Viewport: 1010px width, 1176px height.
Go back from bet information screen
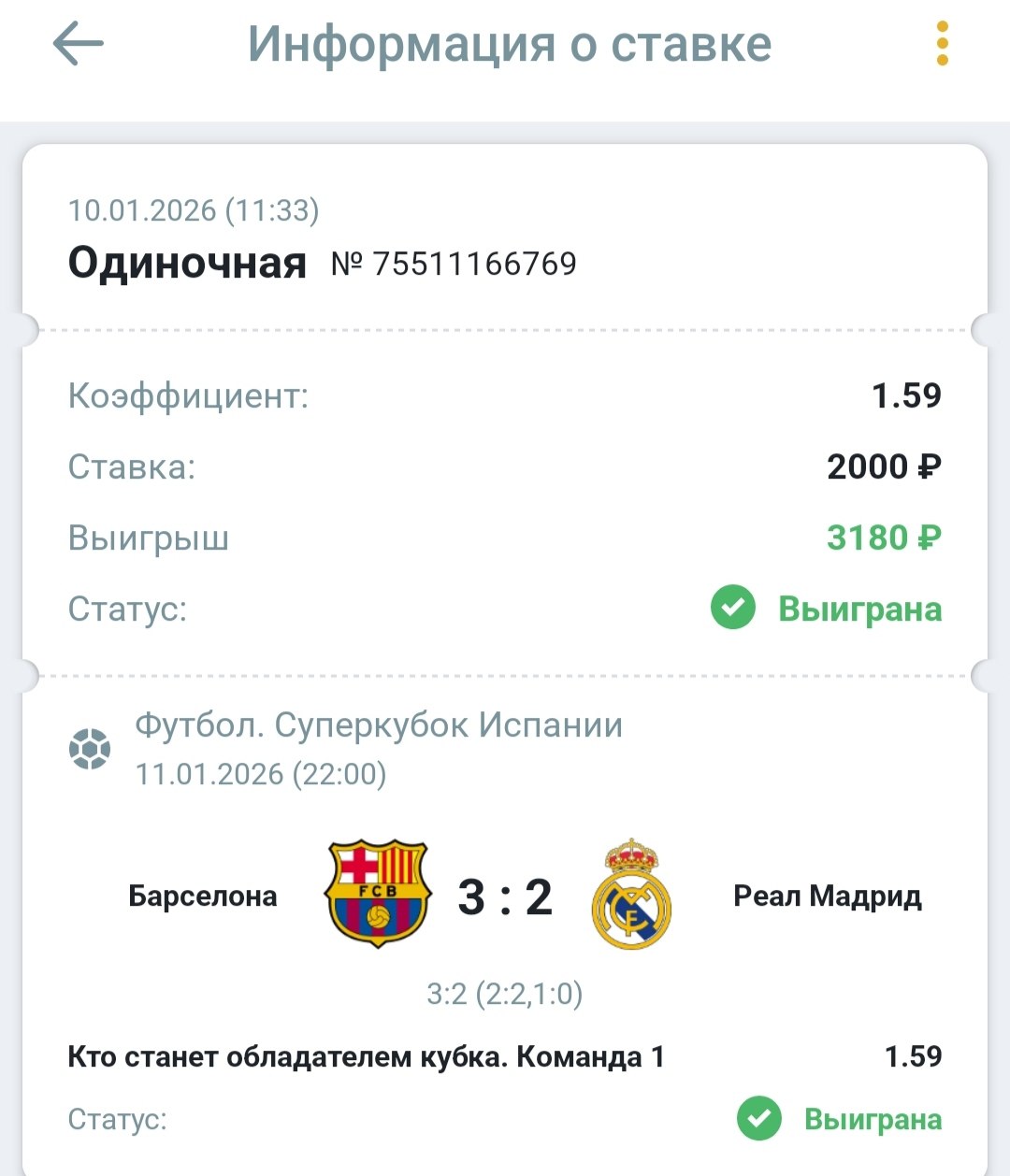[78, 44]
